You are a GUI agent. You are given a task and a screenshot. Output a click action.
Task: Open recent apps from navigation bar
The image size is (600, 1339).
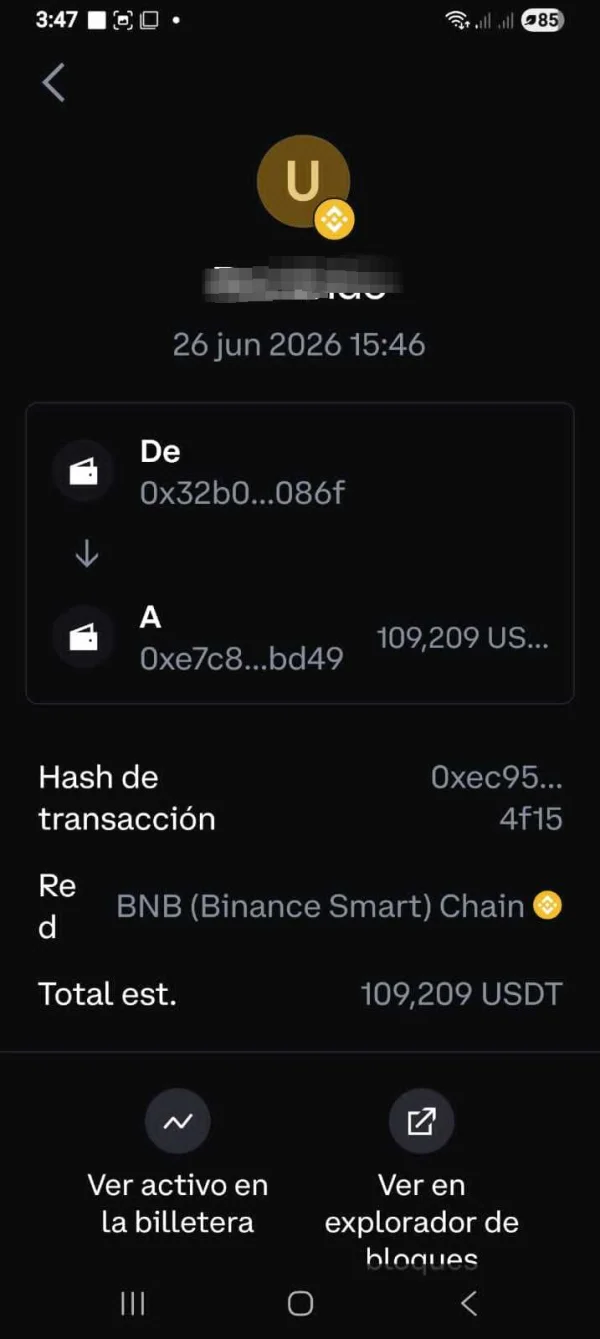pos(132,1303)
